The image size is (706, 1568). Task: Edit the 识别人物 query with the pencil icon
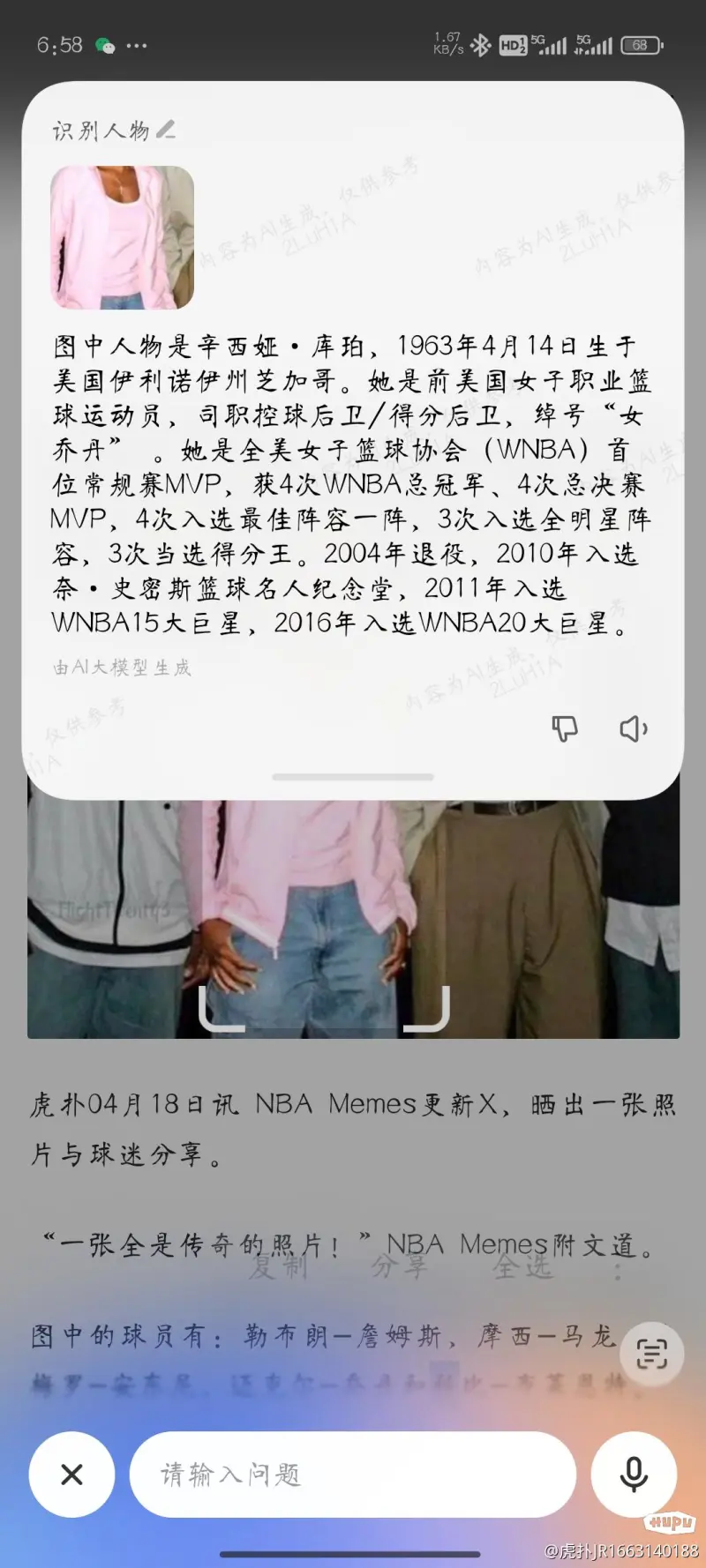[166, 131]
